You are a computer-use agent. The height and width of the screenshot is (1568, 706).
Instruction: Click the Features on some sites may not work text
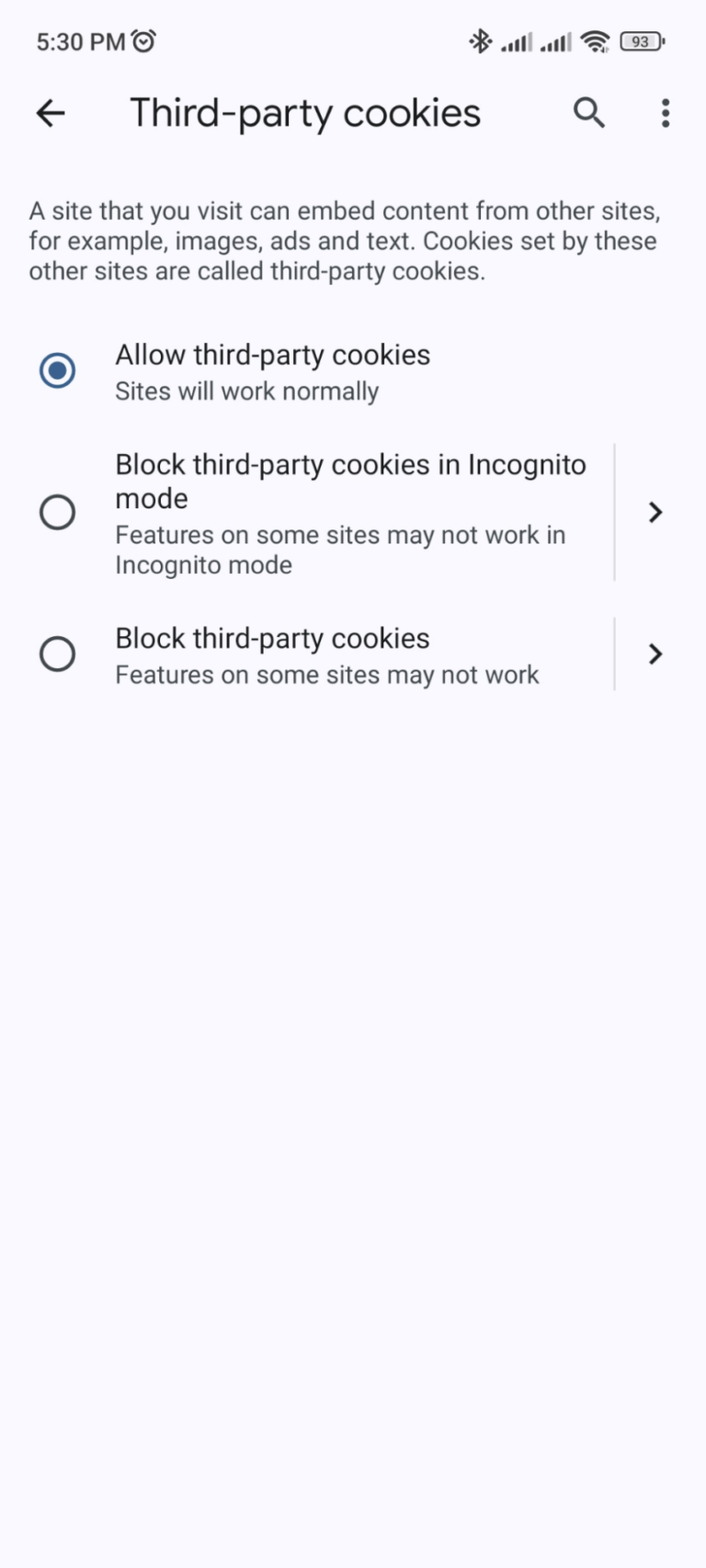point(327,674)
